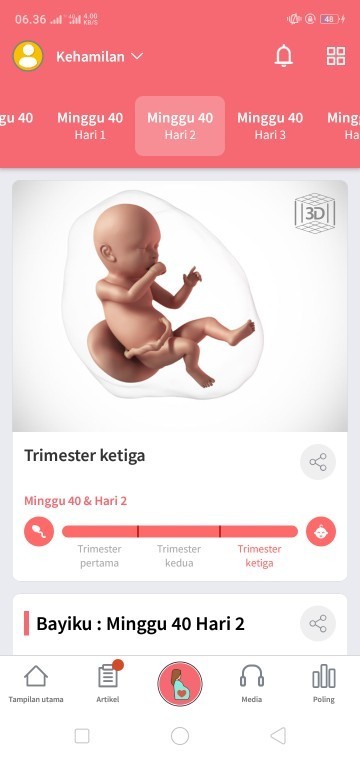Viewport: 360px width, 760px height.
Task: Tap the system home button
Action: 180,736
